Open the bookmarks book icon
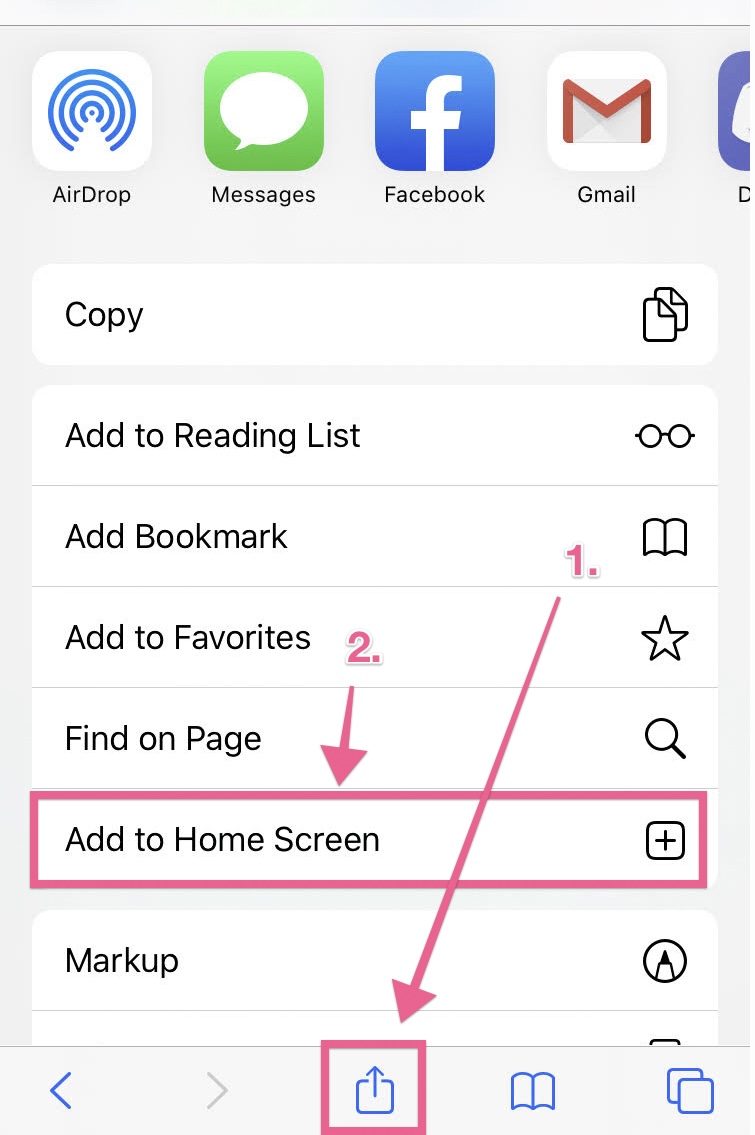This screenshot has width=755, height=1135. (x=532, y=1091)
